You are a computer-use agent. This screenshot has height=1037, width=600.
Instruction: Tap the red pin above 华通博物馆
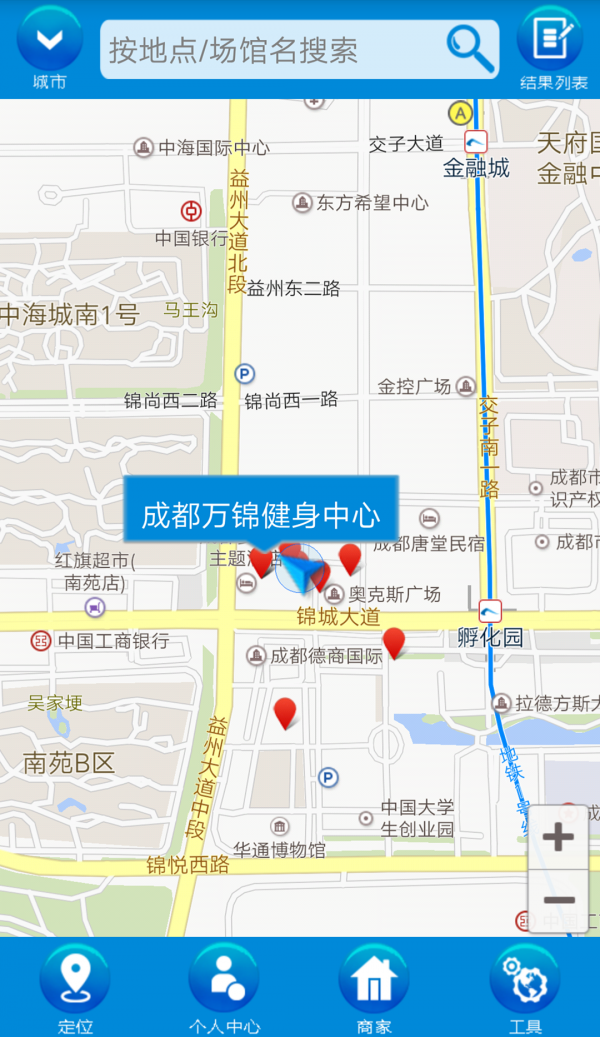tap(285, 712)
